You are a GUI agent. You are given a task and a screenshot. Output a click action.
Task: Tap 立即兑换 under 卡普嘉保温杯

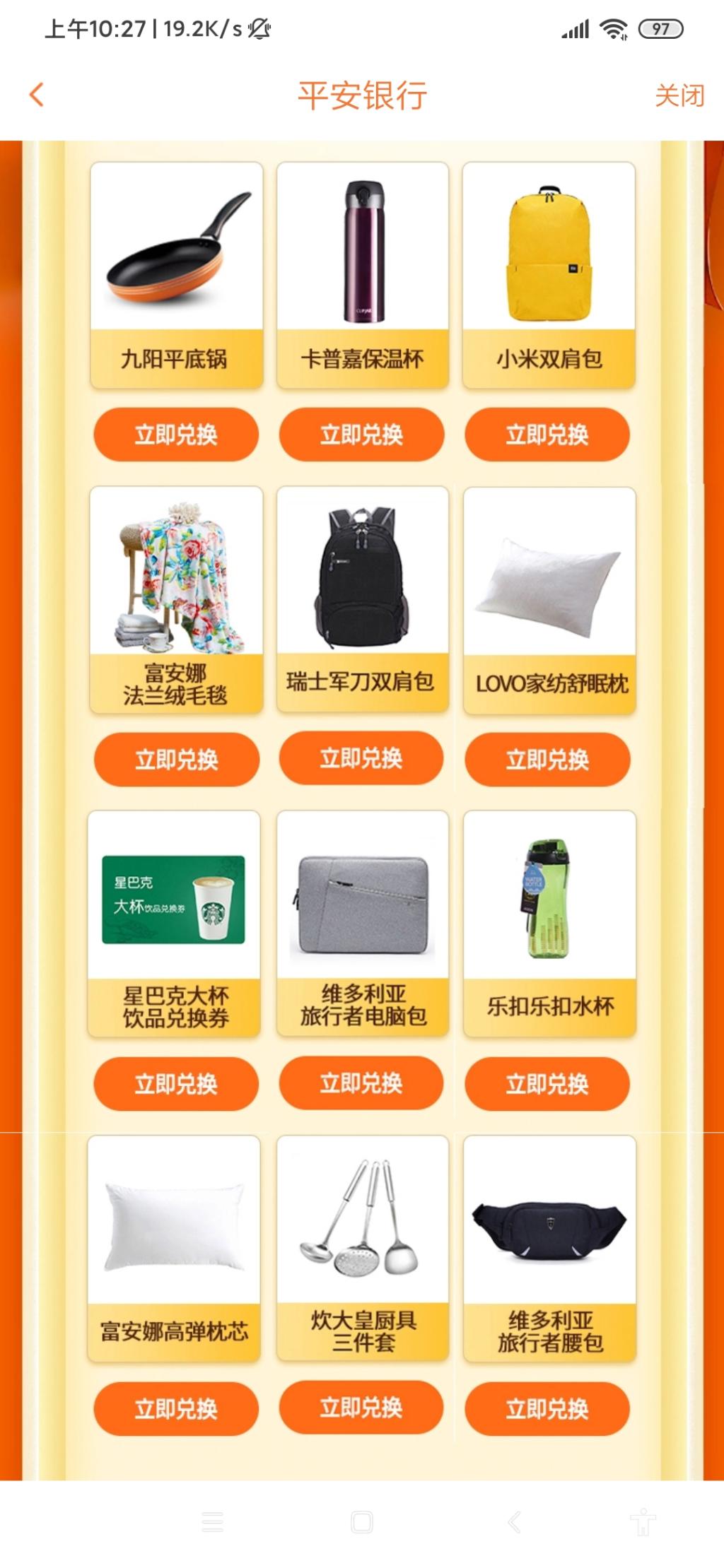click(361, 435)
